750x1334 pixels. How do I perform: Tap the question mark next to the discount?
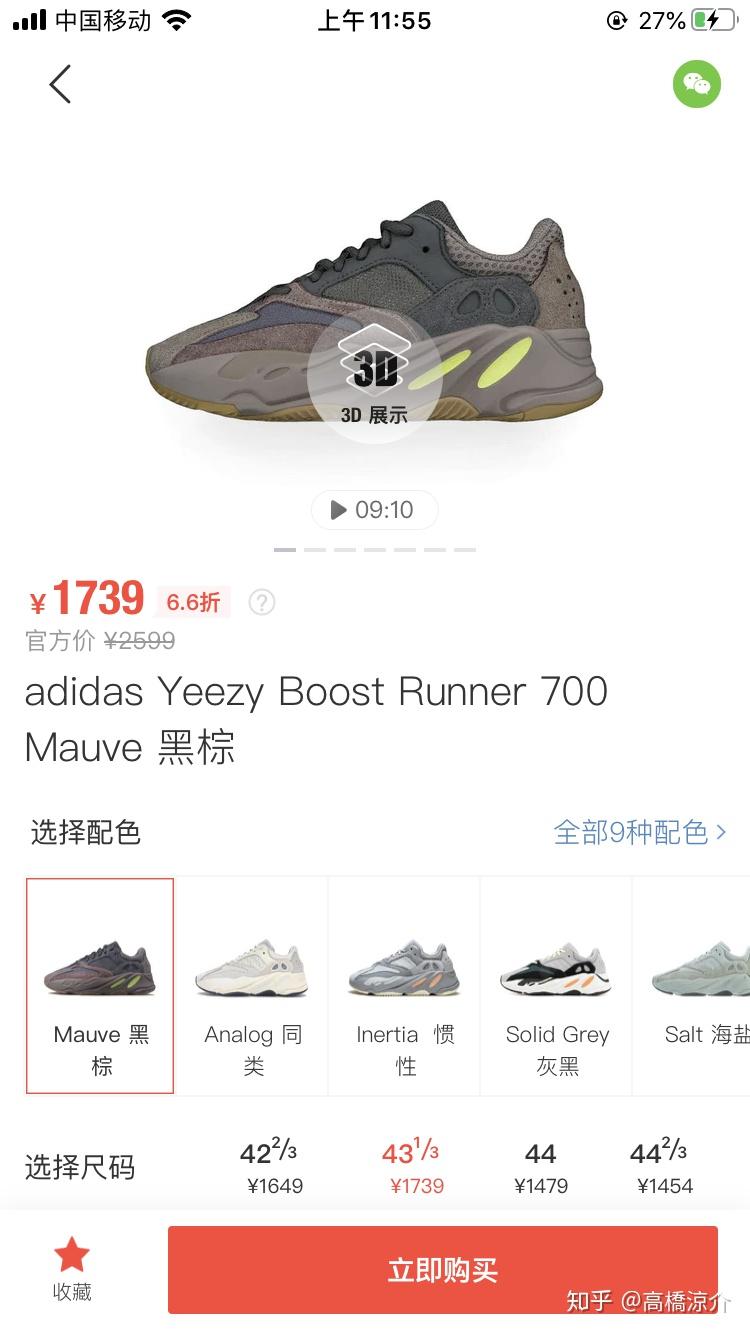tap(261, 602)
